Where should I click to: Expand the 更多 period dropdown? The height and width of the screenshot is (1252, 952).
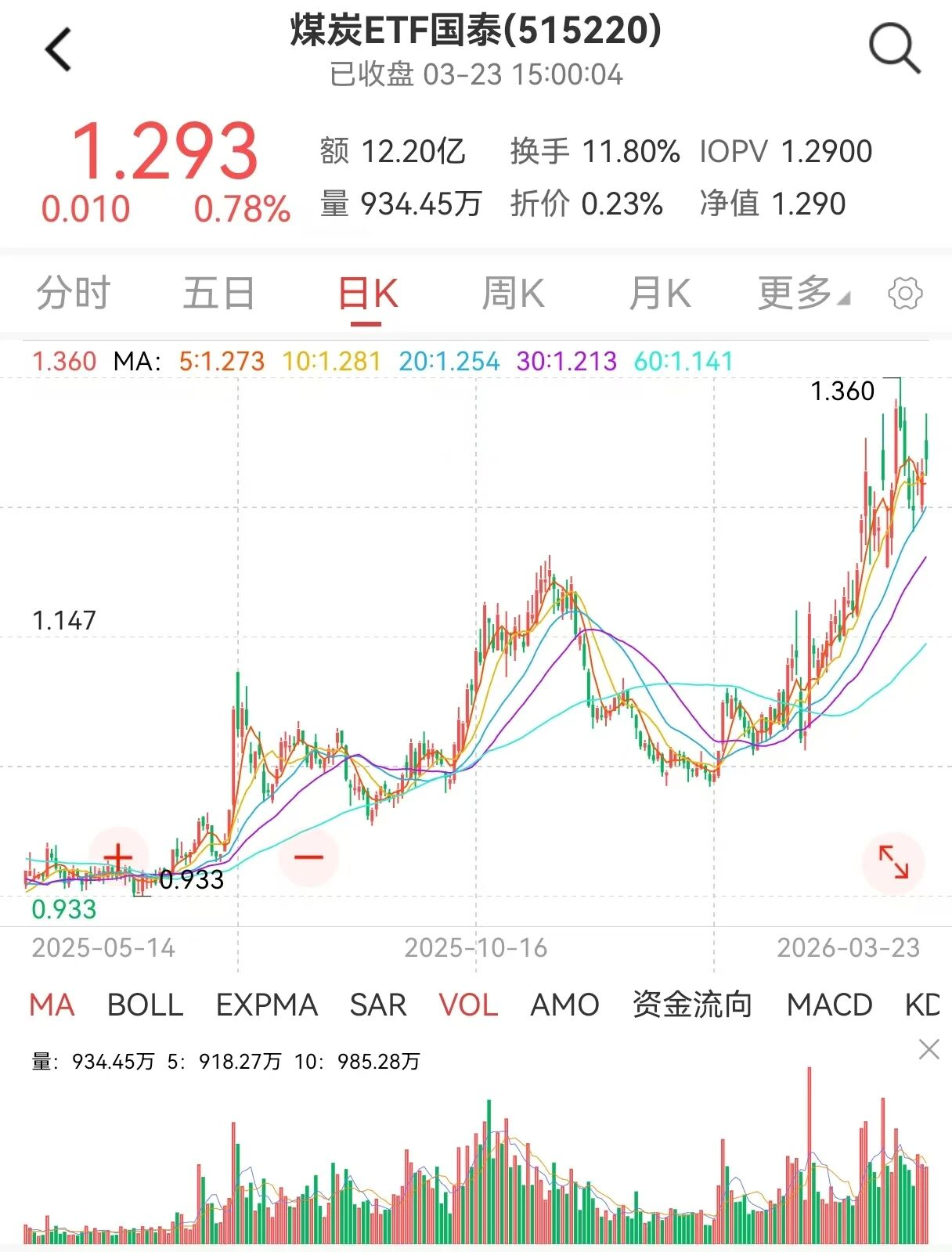point(802,294)
